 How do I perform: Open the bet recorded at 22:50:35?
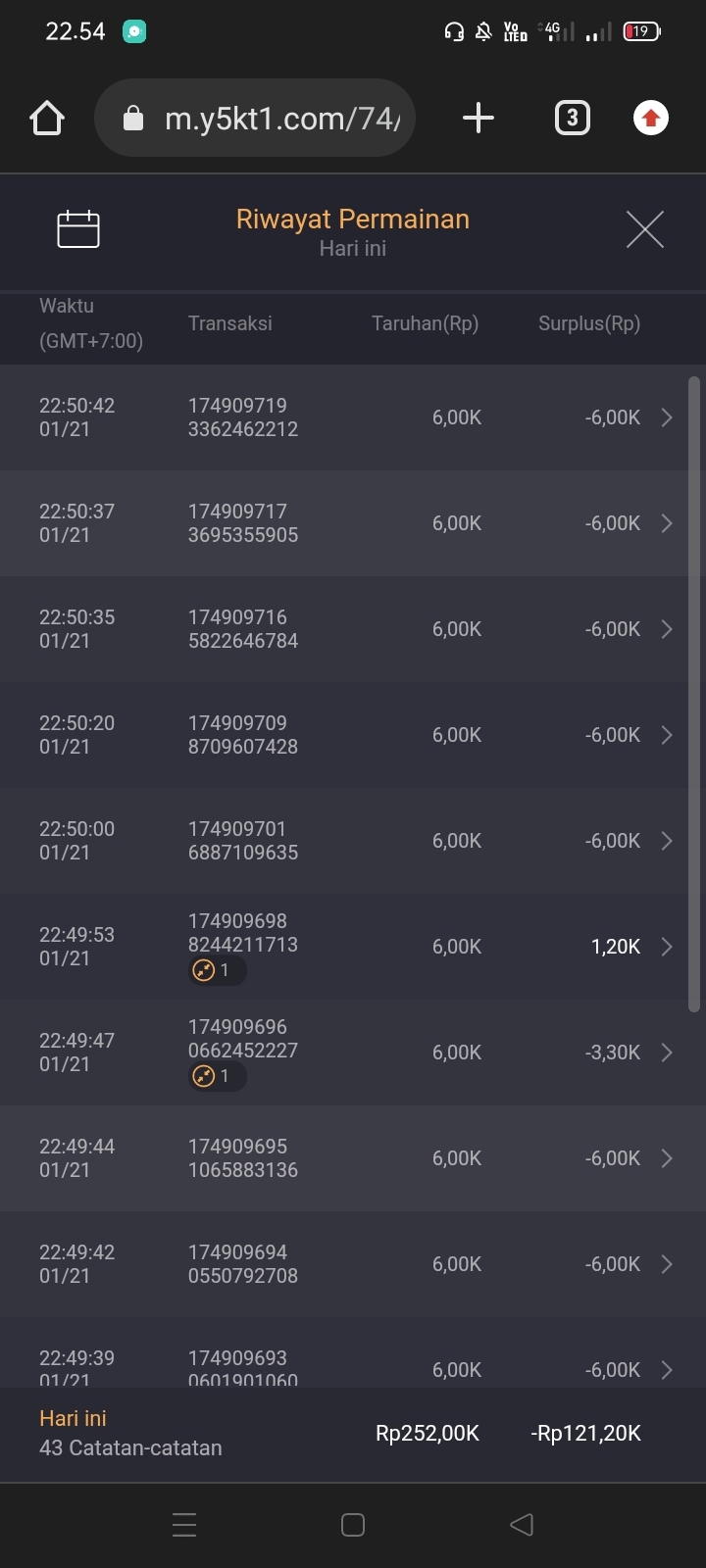click(x=353, y=629)
